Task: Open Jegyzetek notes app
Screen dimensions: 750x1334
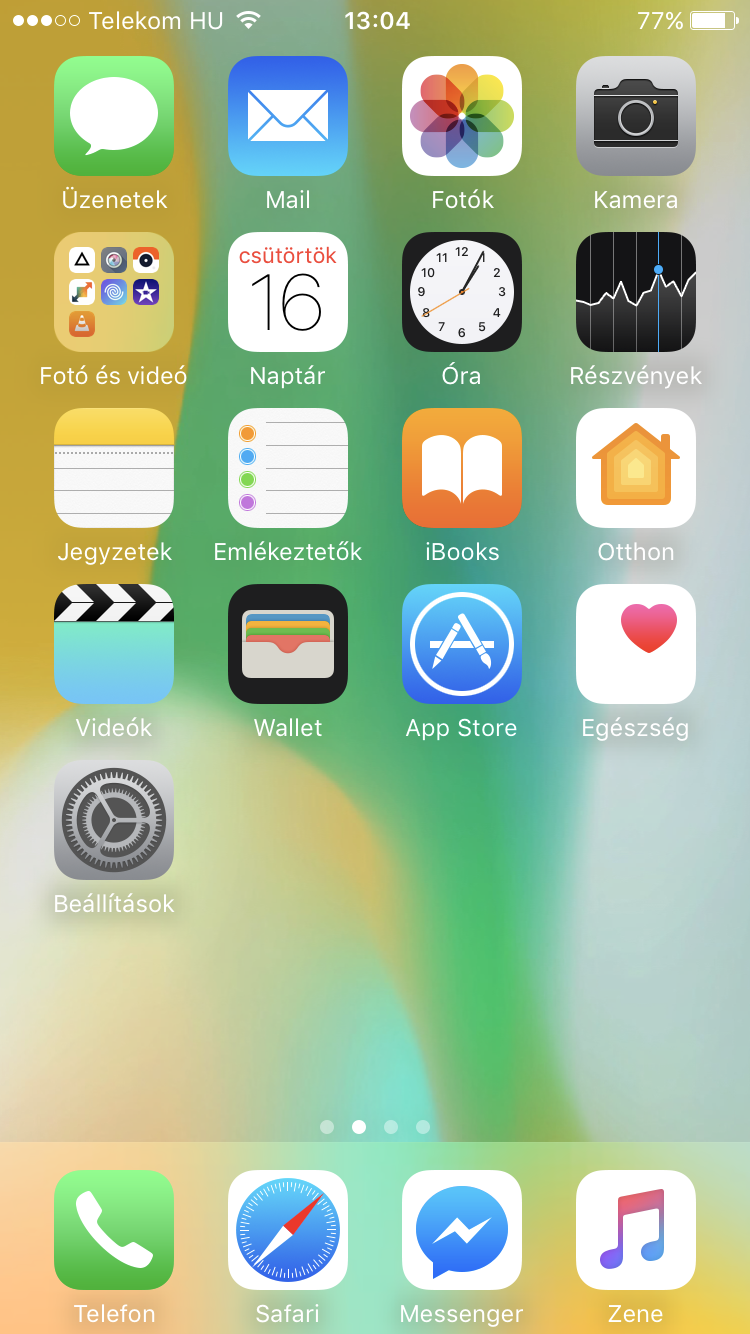Action: 114,468
